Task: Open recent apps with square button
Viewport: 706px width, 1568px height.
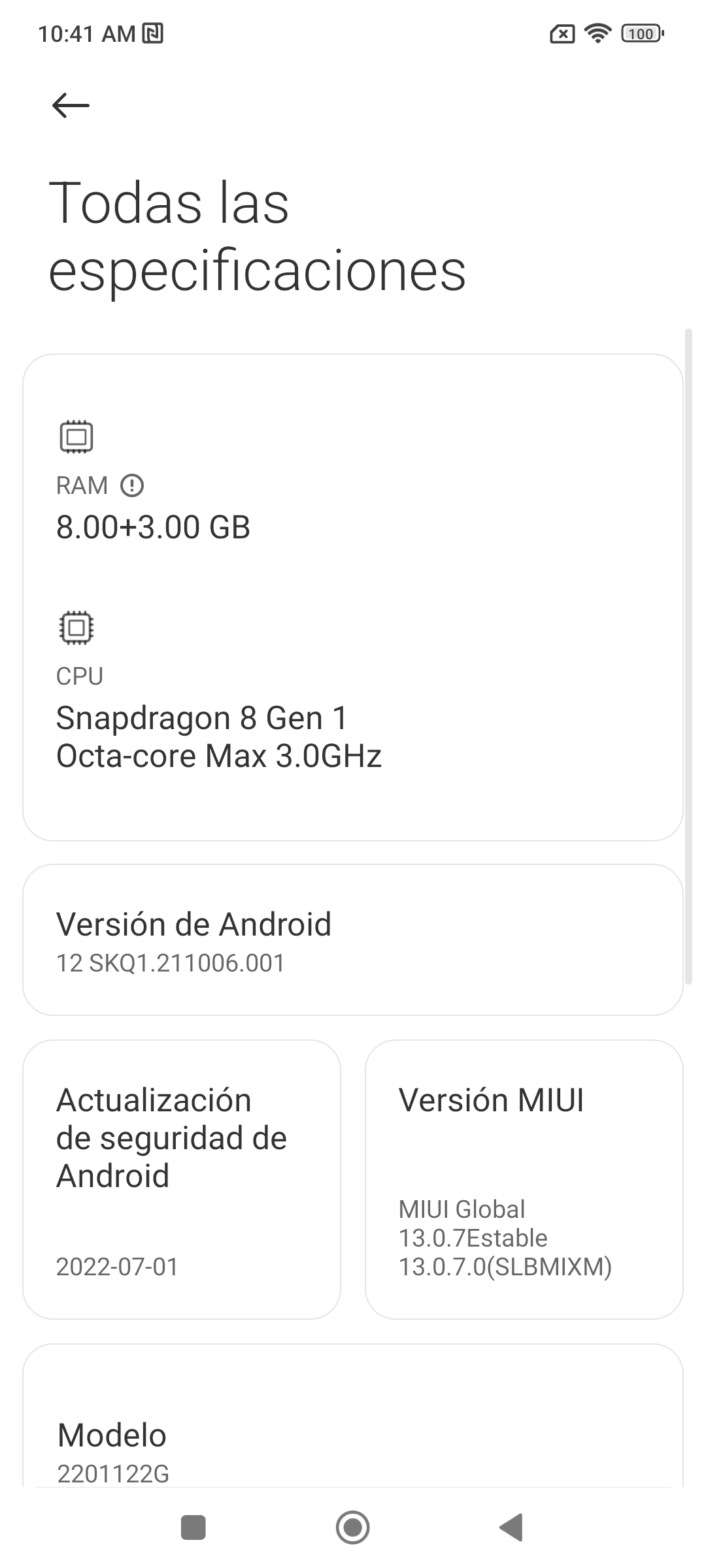Action: tap(193, 1527)
